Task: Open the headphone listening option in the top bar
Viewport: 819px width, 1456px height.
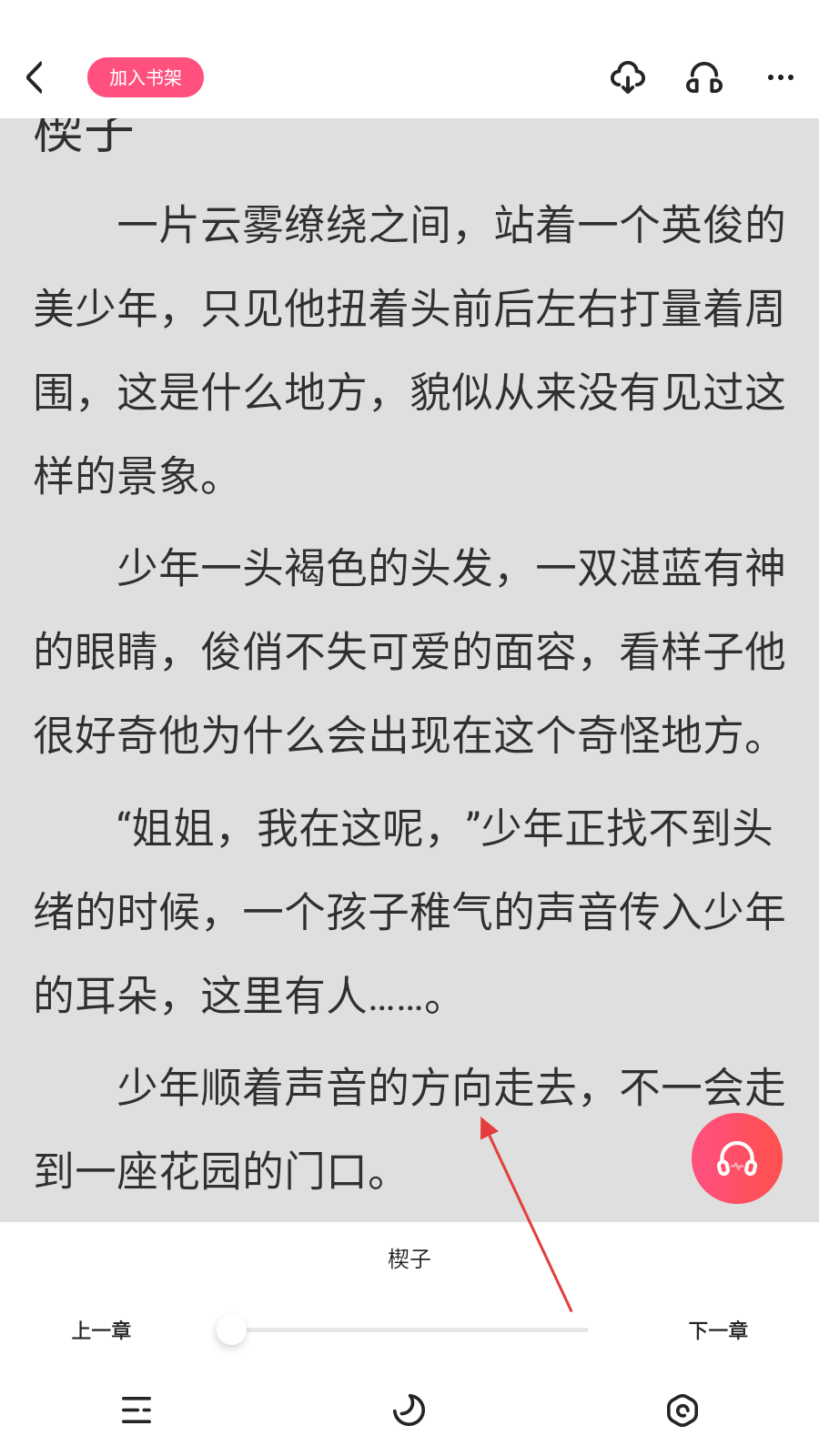Action: point(704,78)
